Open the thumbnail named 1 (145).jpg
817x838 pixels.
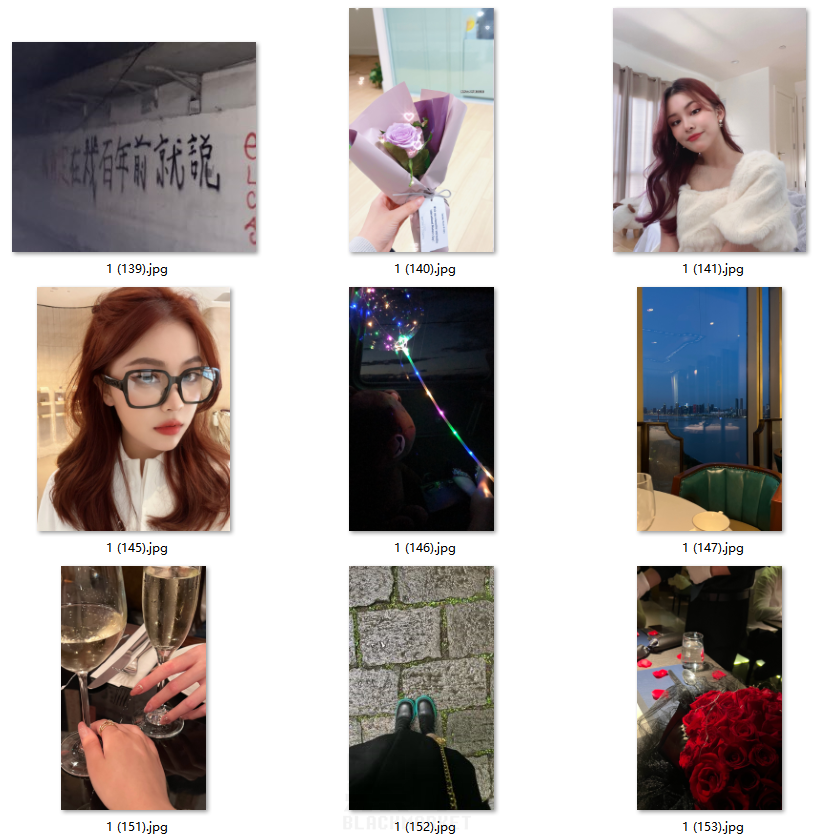pos(134,409)
